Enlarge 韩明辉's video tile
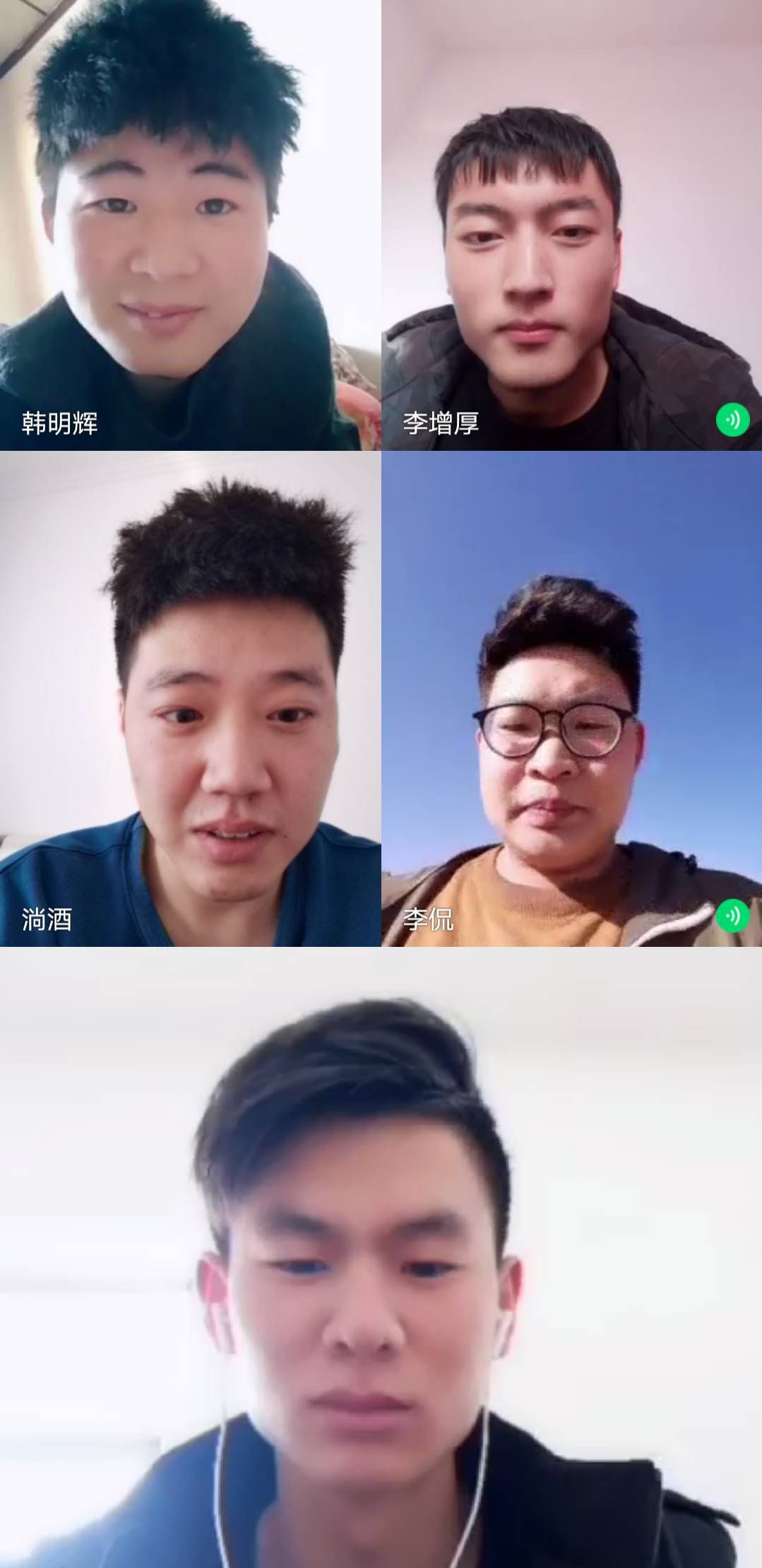The image size is (762, 1568). (190, 225)
